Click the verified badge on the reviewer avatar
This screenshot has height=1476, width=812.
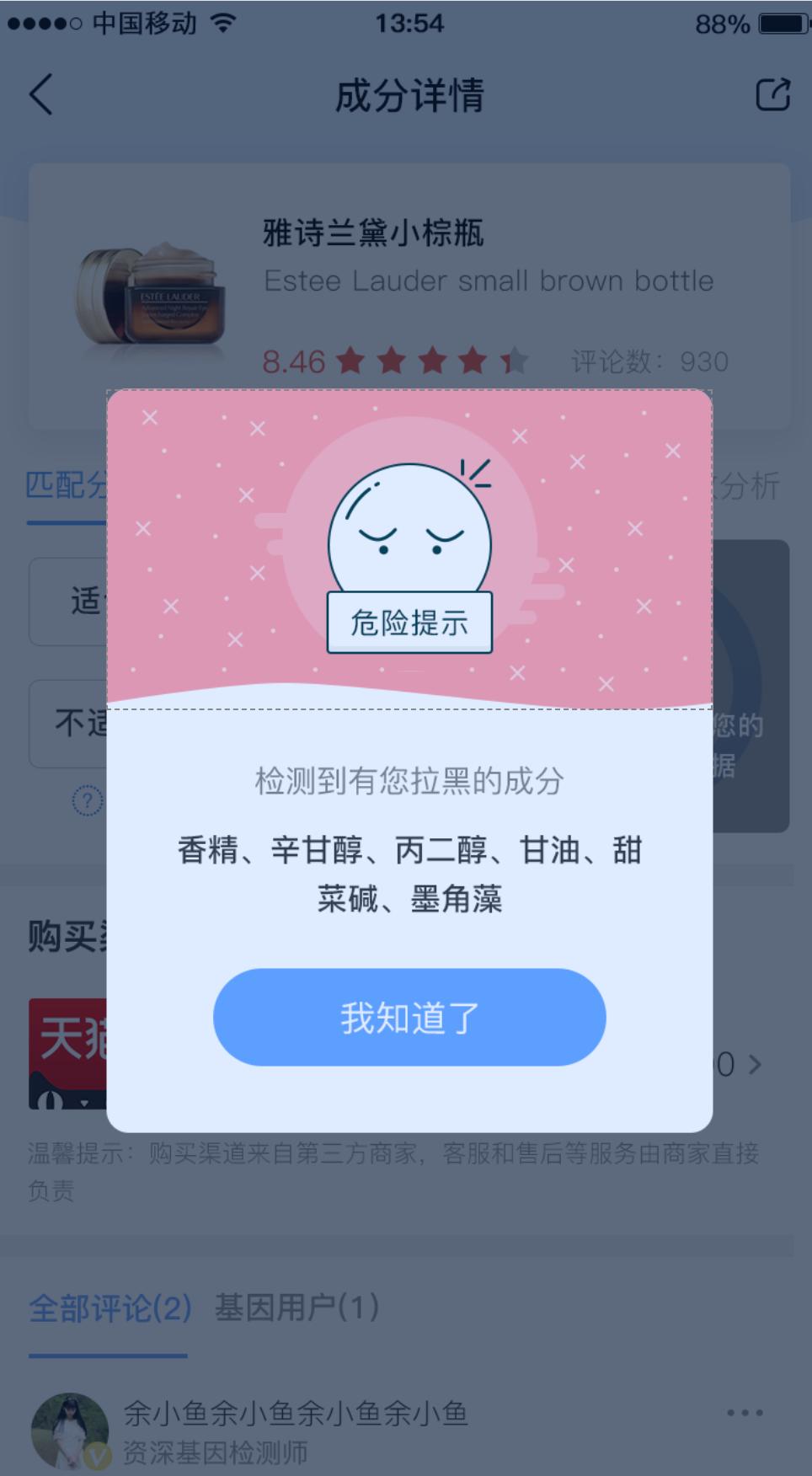99,1455
